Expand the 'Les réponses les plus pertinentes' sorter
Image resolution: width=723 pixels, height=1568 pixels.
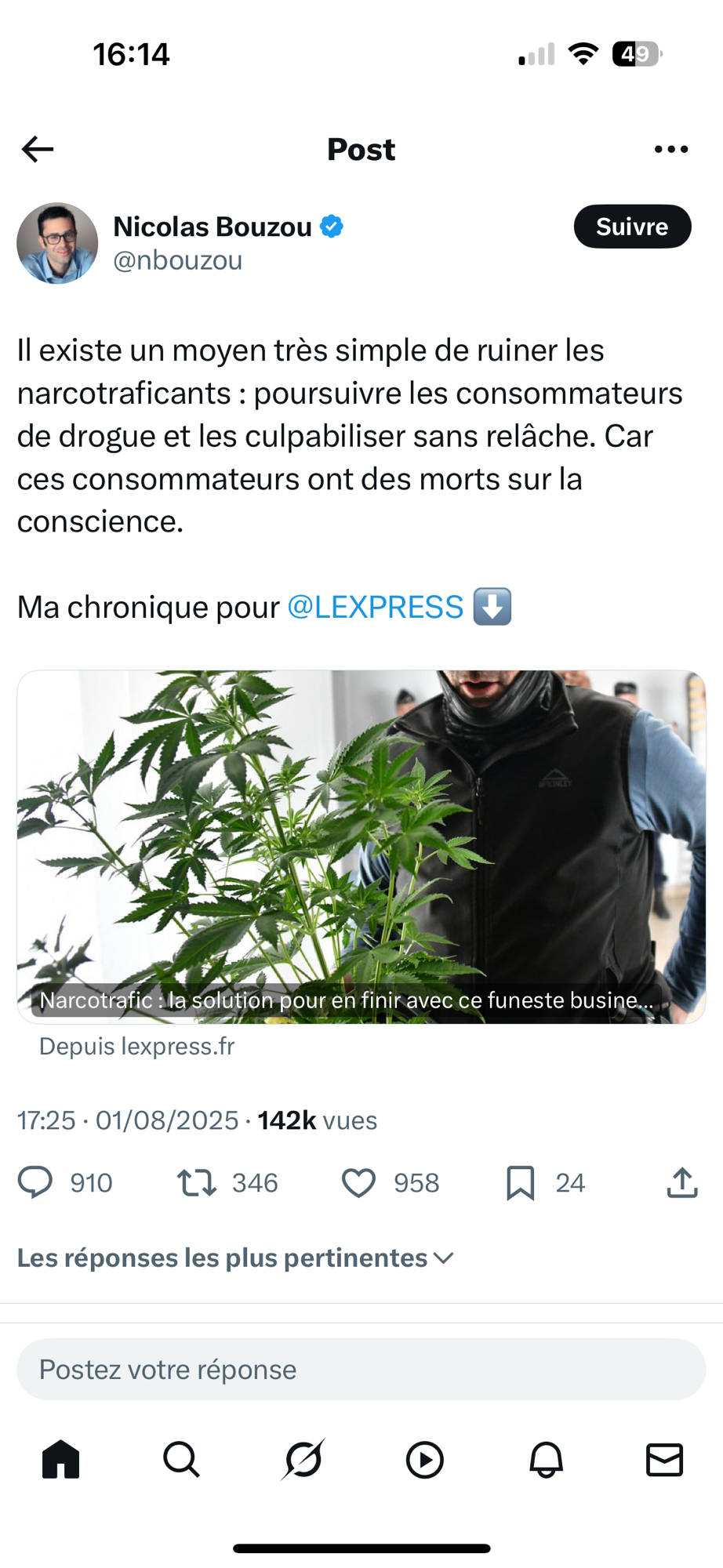(235, 1258)
